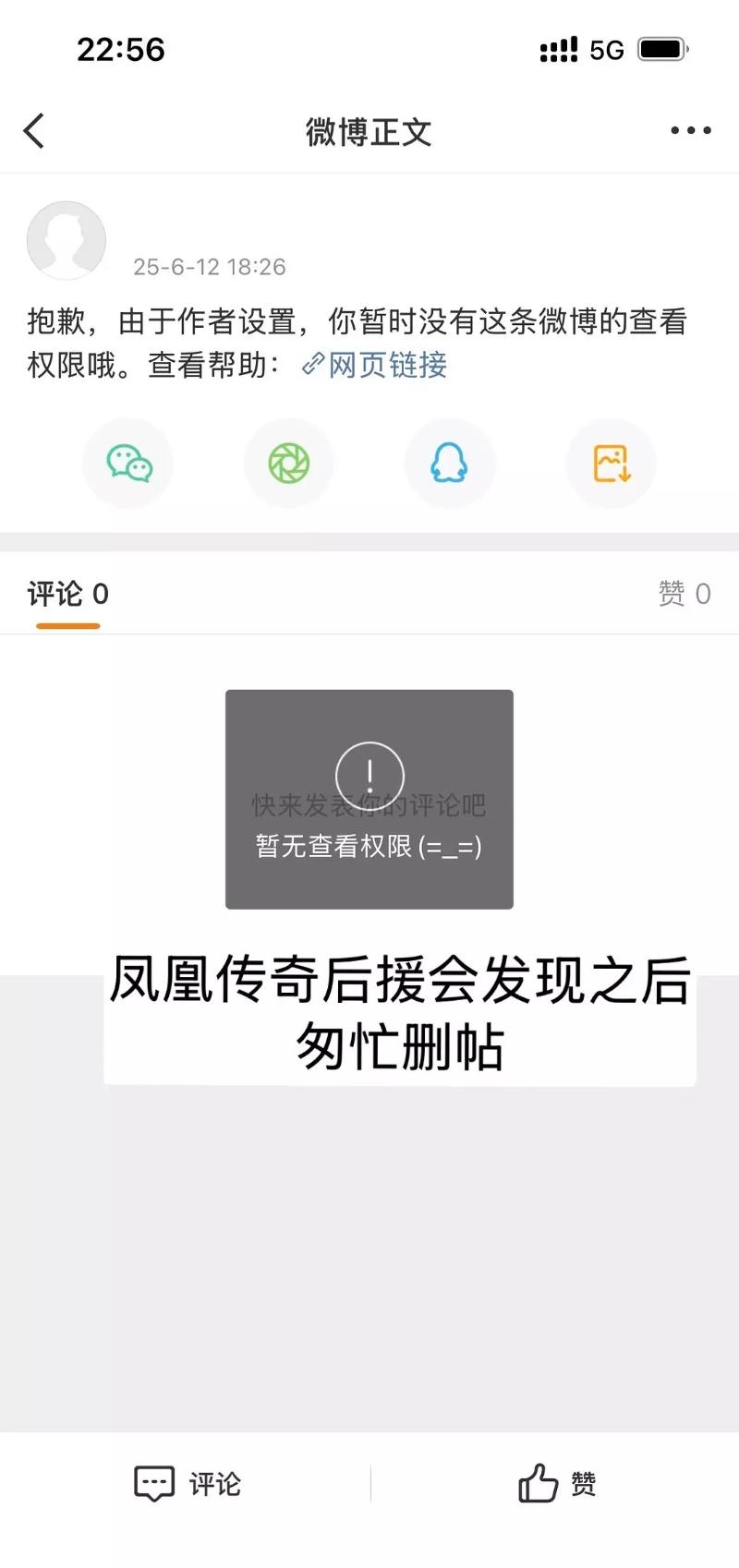Share the post to QQ
Screen dimensions: 739x1568
pyautogui.click(x=450, y=464)
